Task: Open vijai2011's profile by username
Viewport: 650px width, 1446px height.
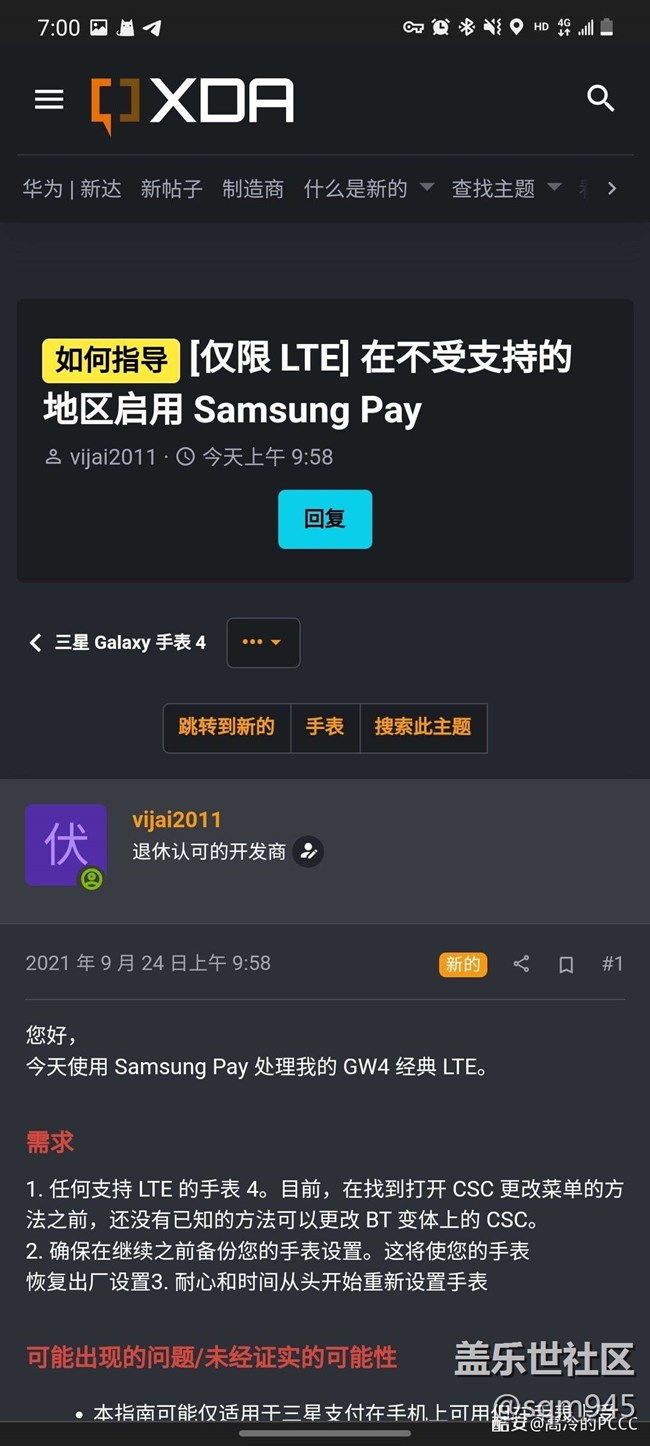Action: pos(177,820)
